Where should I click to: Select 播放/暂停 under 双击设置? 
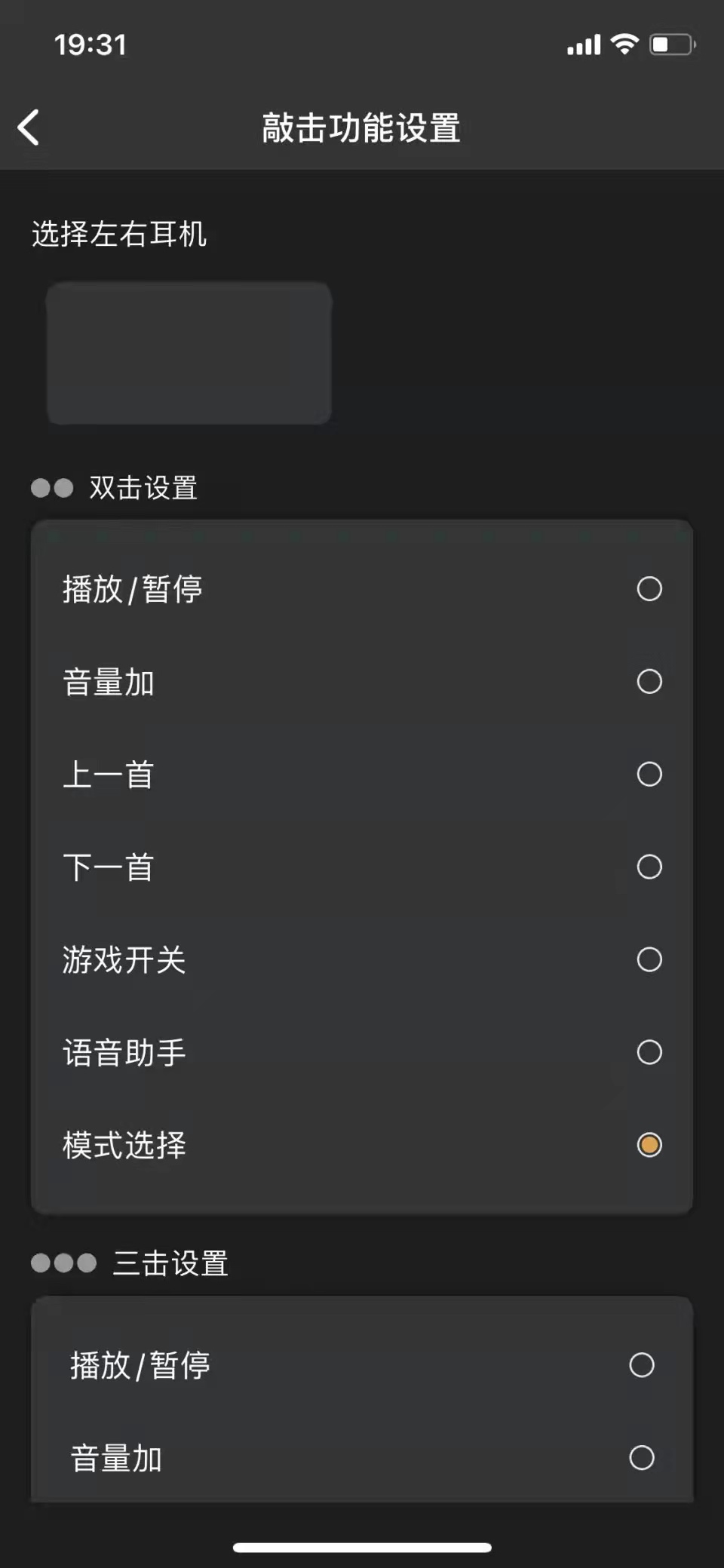pyautogui.click(x=649, y=589)
